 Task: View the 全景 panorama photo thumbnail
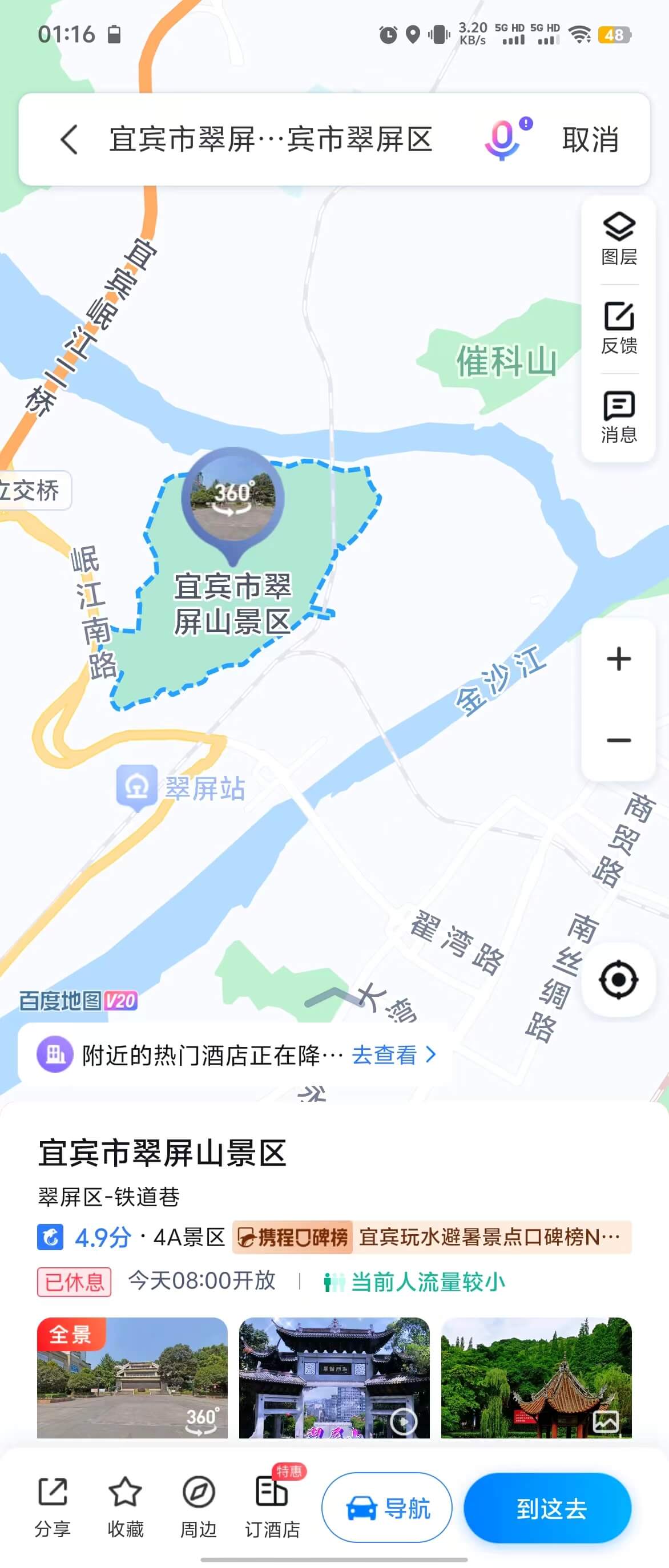coord(132,1377)
